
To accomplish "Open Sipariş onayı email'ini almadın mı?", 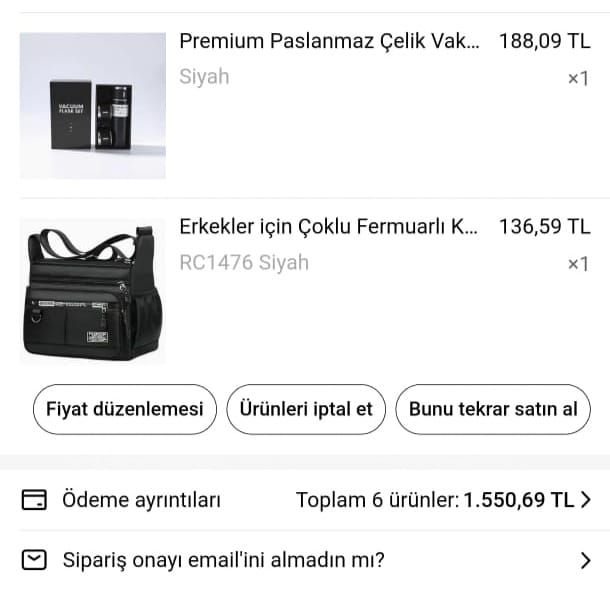I will tap(305, 560).
